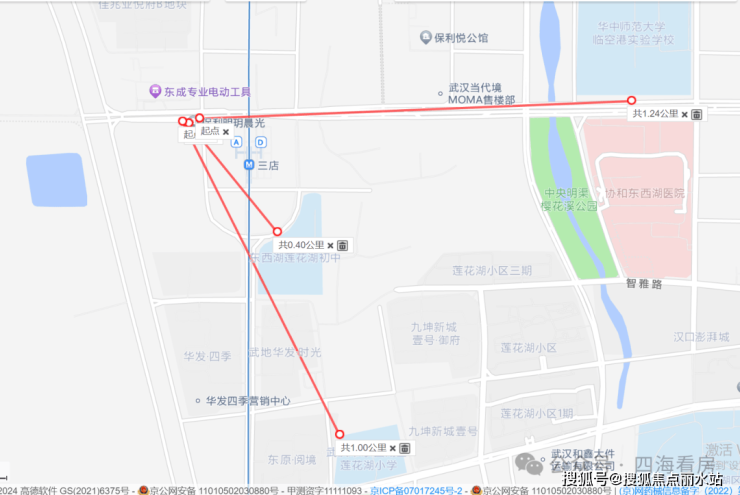Tap the trash icon beside 共1.24公里
The image size is (740, 495).
click(696, 114)
